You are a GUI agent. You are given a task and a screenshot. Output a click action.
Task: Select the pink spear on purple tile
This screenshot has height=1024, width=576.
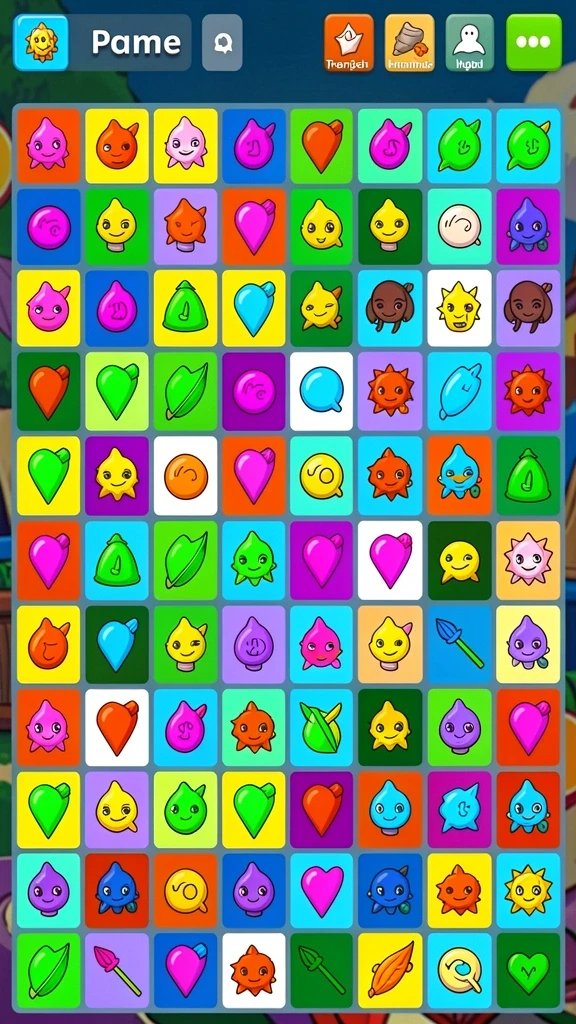pos(117,970)
